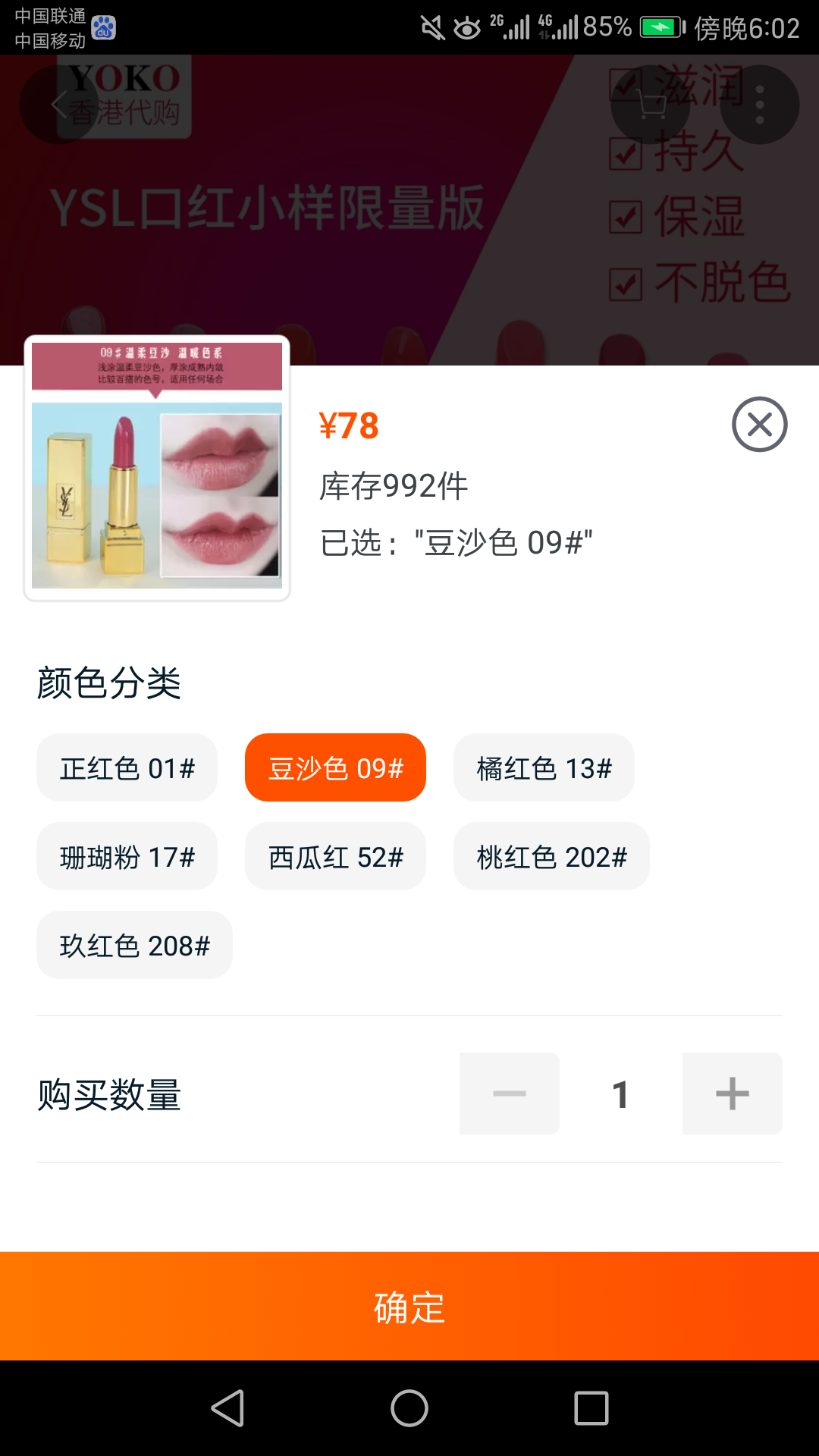
Task: Tap the home navigation circle button
Action: (409, 1408)
